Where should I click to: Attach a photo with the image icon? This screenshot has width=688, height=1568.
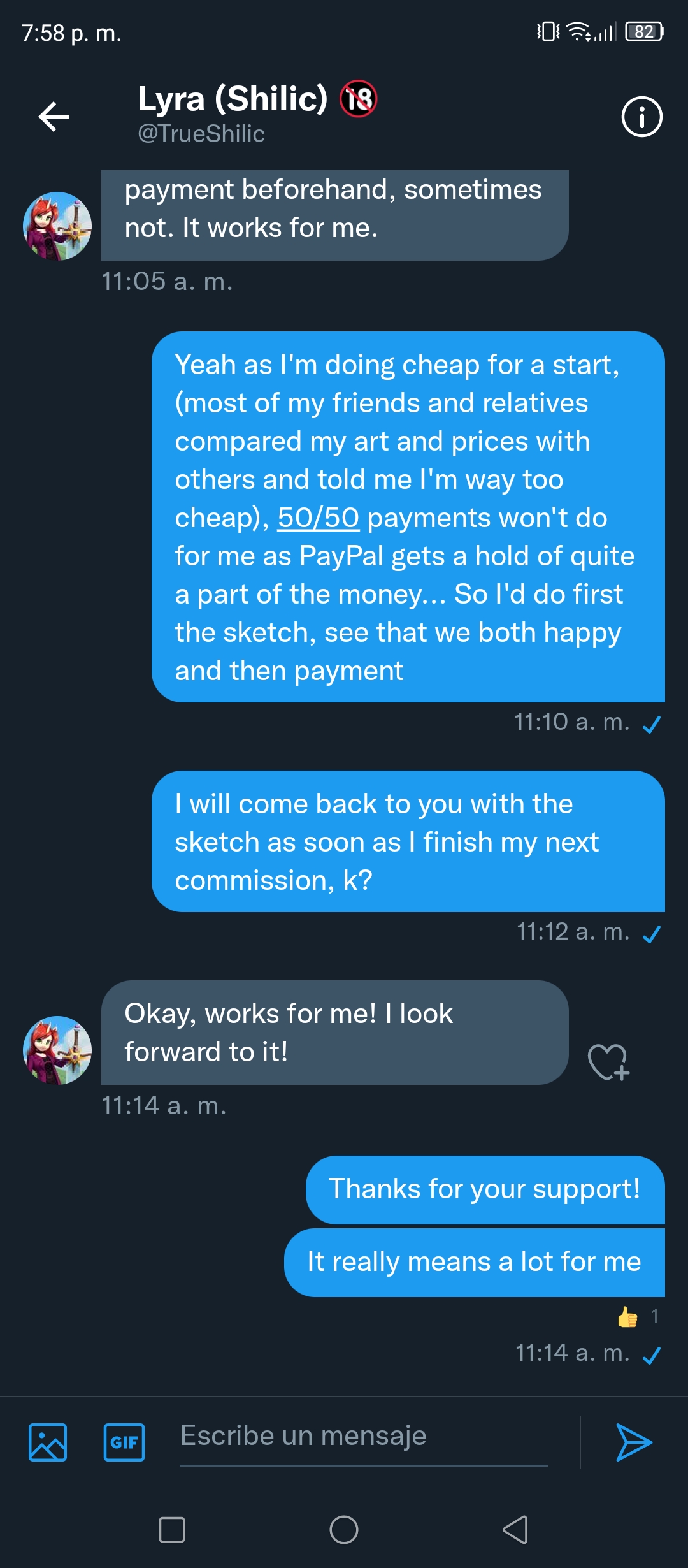[48, 1442]
